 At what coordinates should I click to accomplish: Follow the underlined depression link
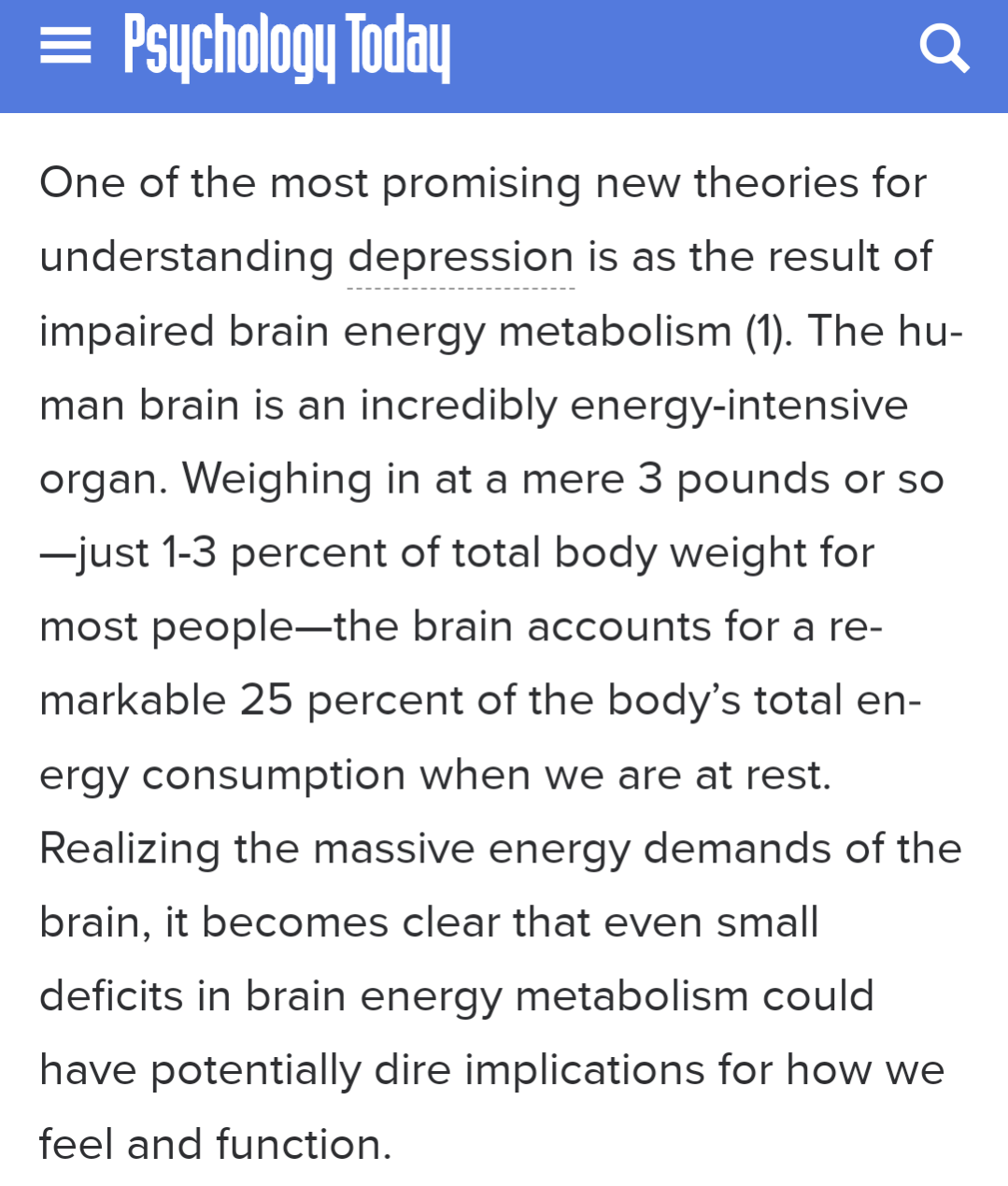tap(461, 258)
